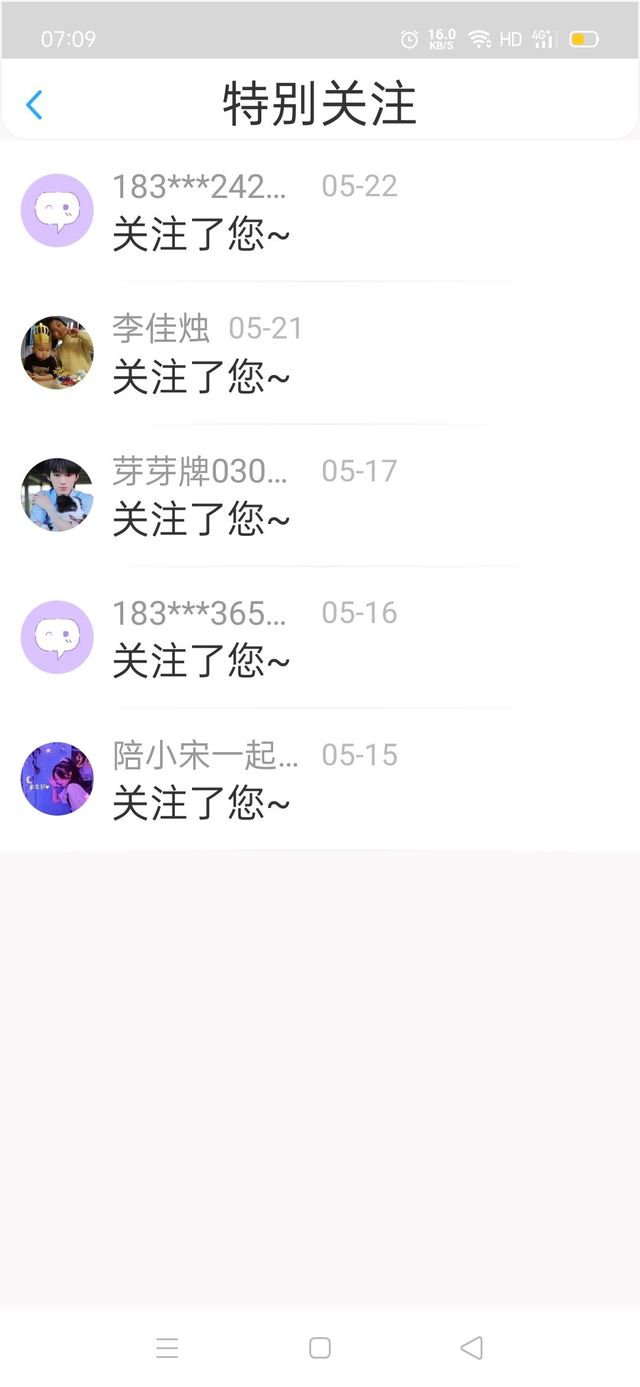
Task: Tap the system home button
Action: (320, 1348)
